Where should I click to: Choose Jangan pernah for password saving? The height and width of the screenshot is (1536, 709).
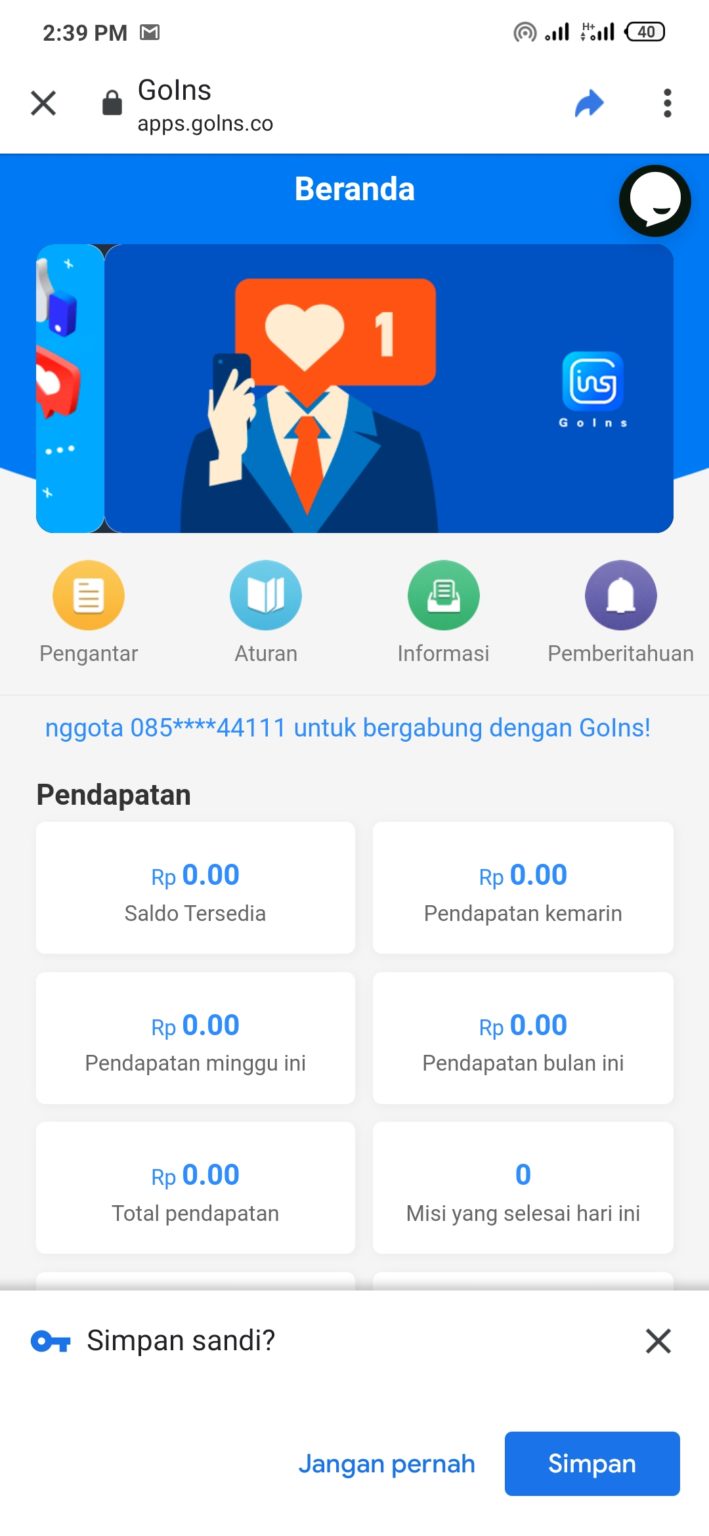click(386, 1464)
